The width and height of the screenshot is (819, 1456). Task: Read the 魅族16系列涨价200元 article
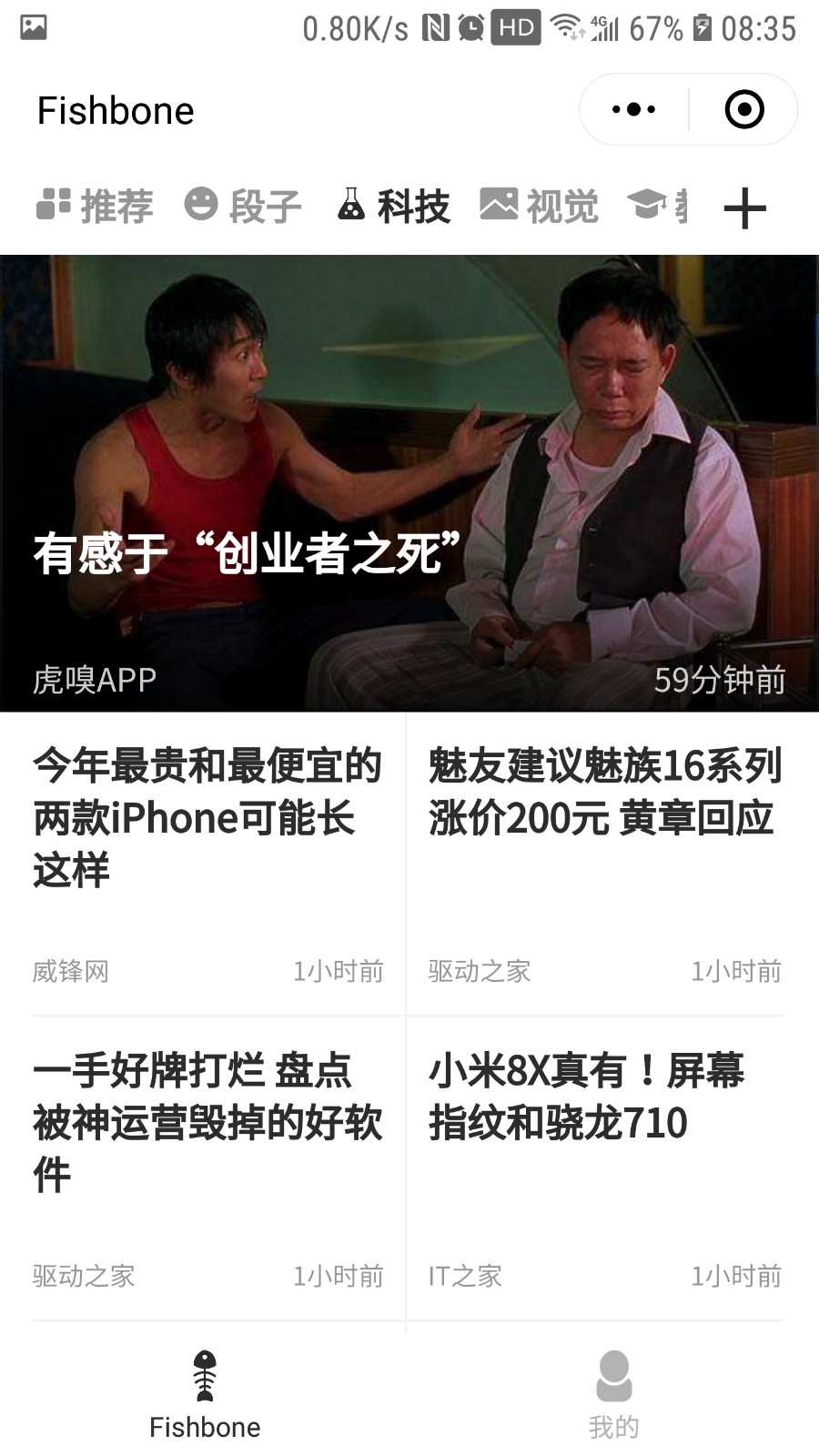(605, 864)
